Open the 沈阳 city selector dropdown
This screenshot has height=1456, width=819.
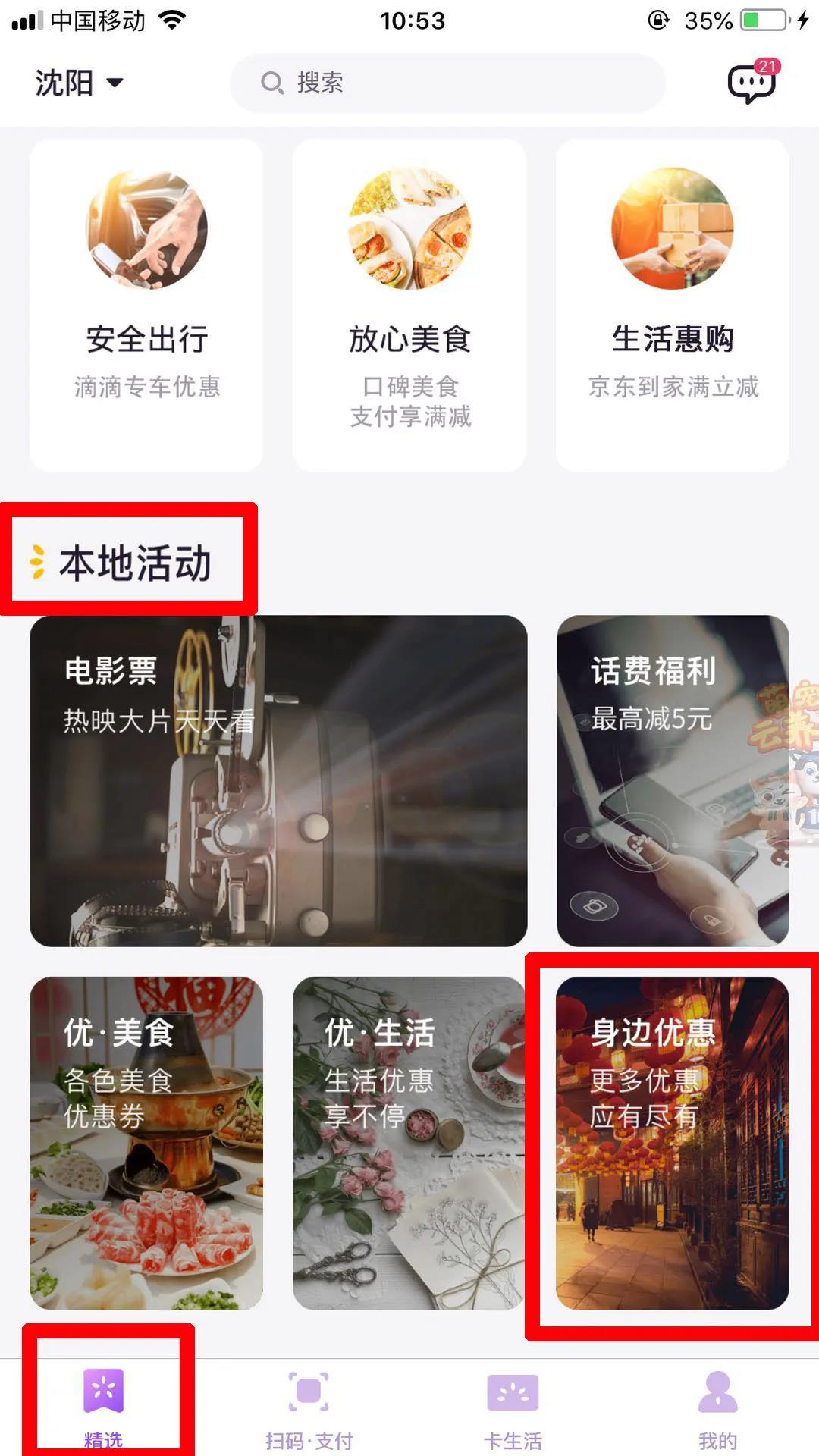(x=79, y=82)
